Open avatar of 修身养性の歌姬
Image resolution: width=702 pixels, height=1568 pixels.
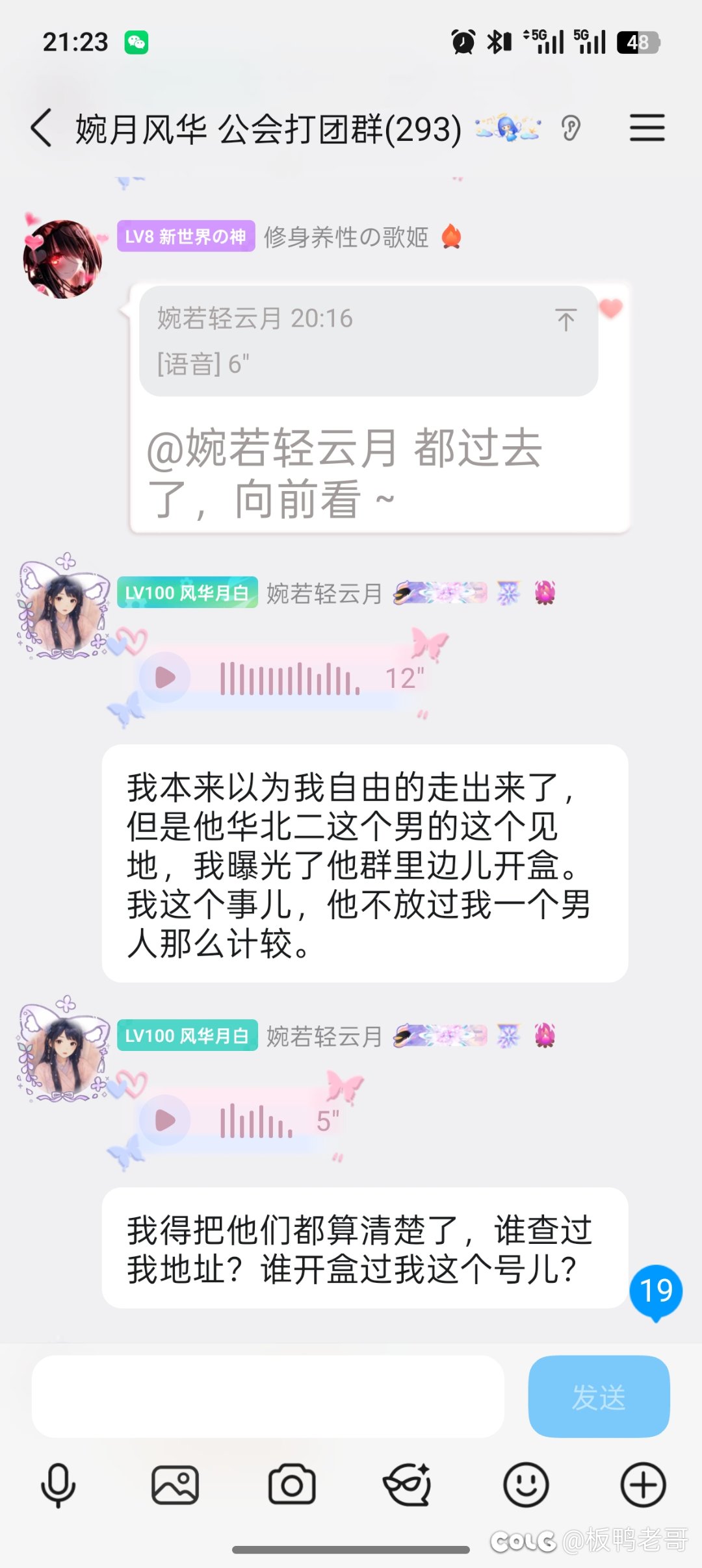pyautogui.click(x=62, y=260)
